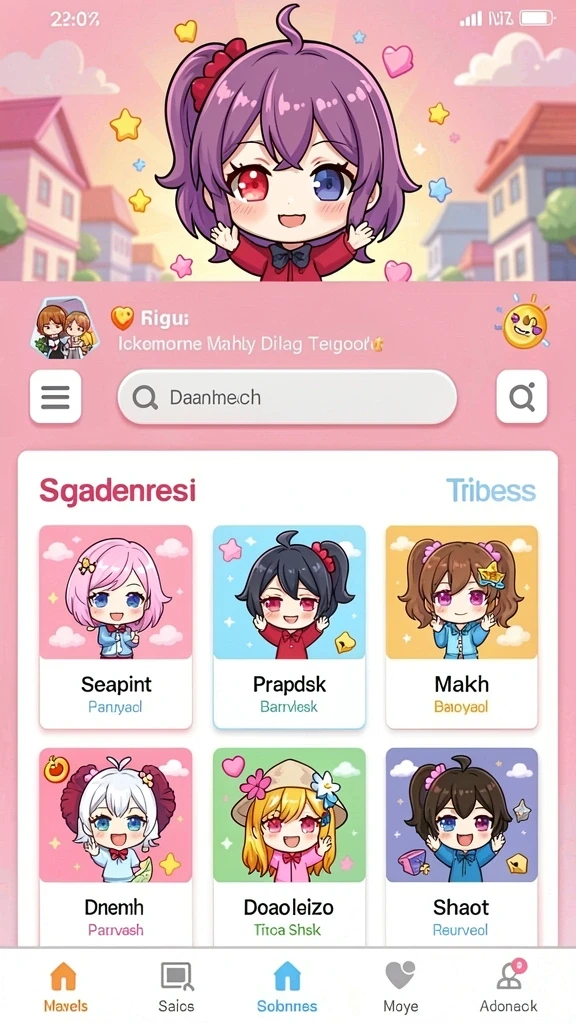
Task: Go to the Saics tab
Action: click(176, 987)
